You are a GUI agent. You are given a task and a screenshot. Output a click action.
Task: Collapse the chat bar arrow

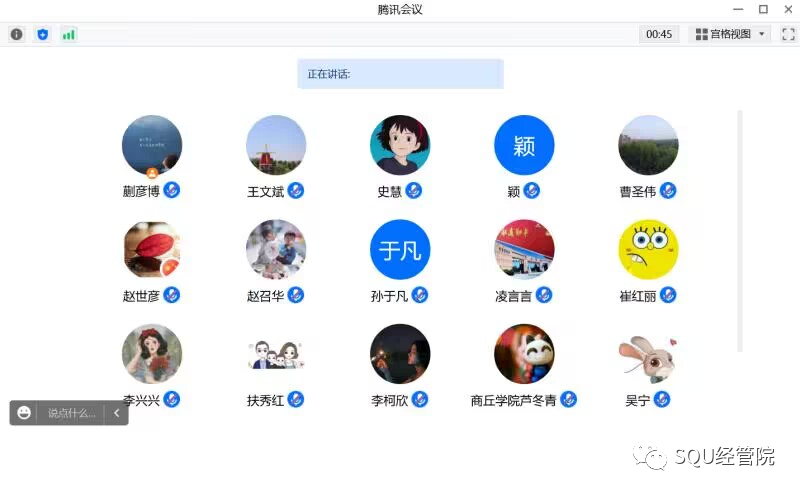tap(116, 412)
